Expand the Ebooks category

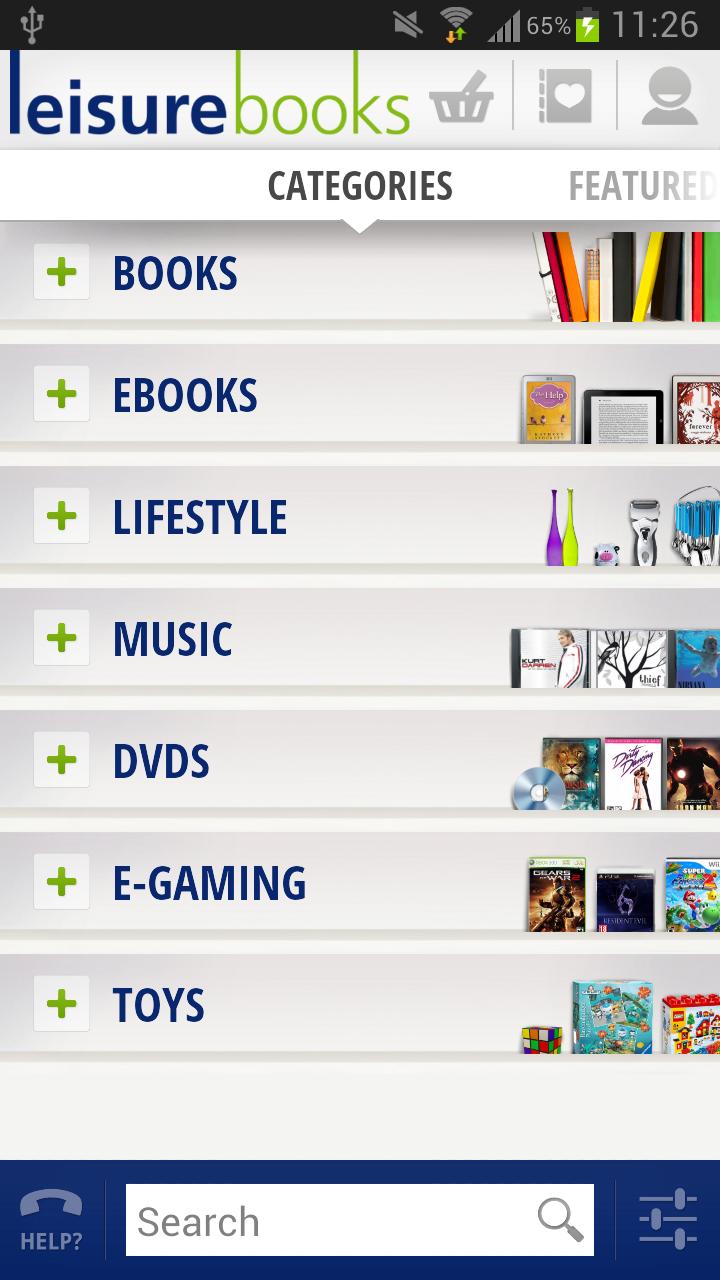(x=62, y=394)
